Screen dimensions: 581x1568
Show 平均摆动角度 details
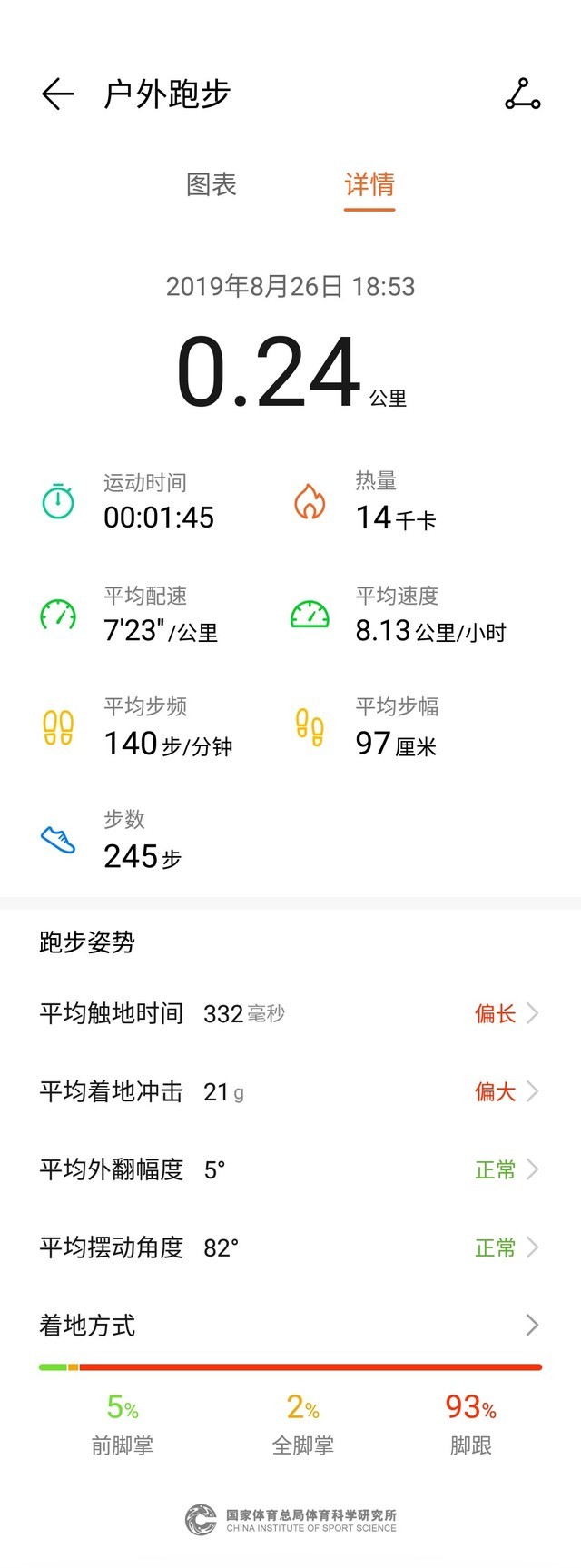click(x=289, y=1247)
